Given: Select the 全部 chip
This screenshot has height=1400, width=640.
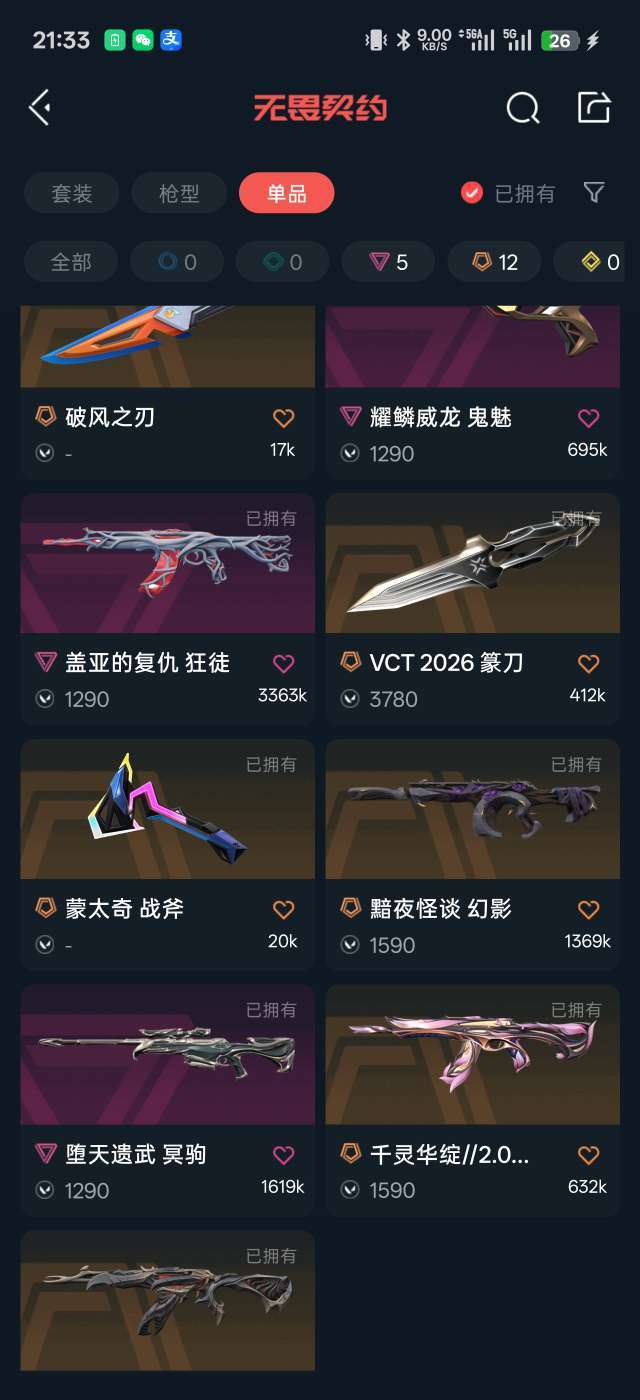Looking at the screenshot, I should 71,262.
